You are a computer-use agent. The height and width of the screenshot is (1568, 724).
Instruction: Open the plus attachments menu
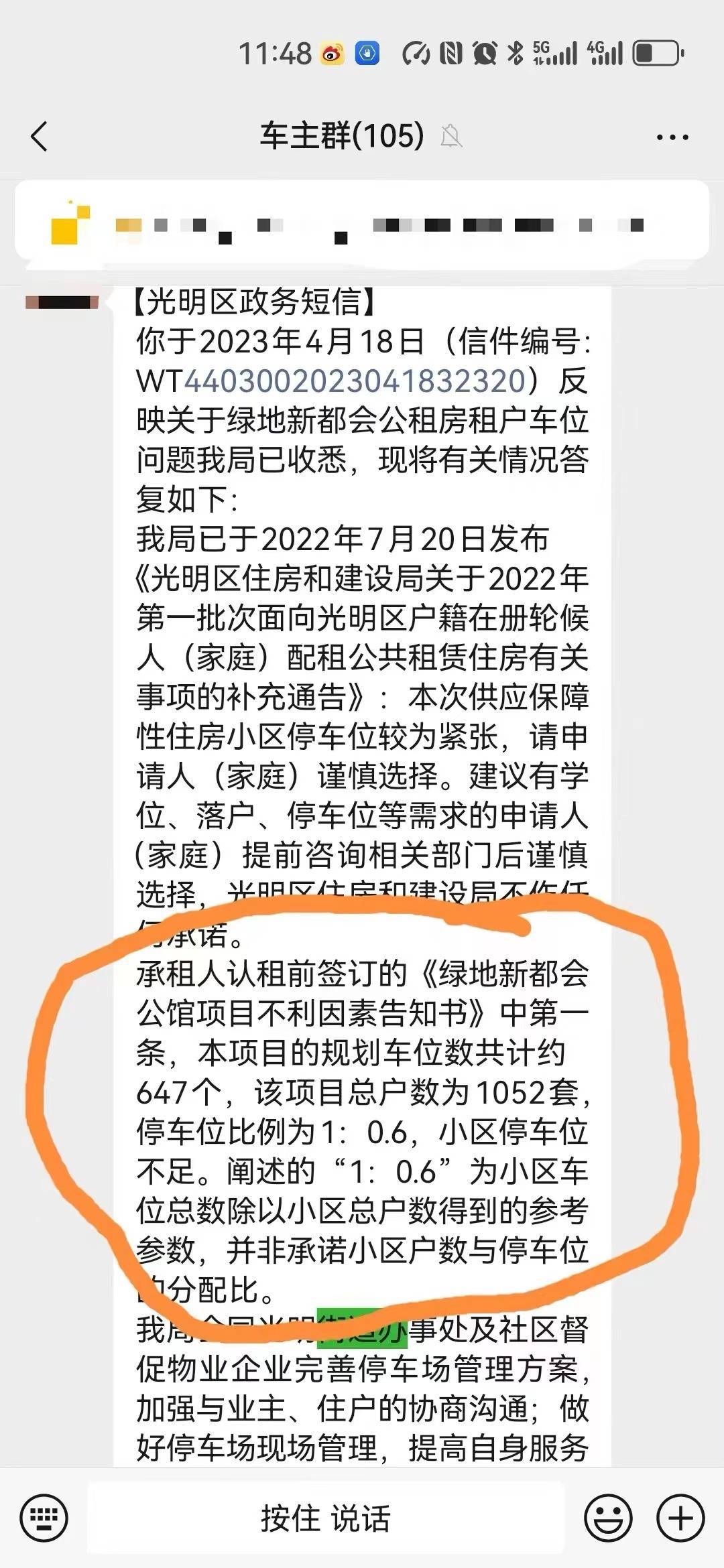[x=680, y=1518]
